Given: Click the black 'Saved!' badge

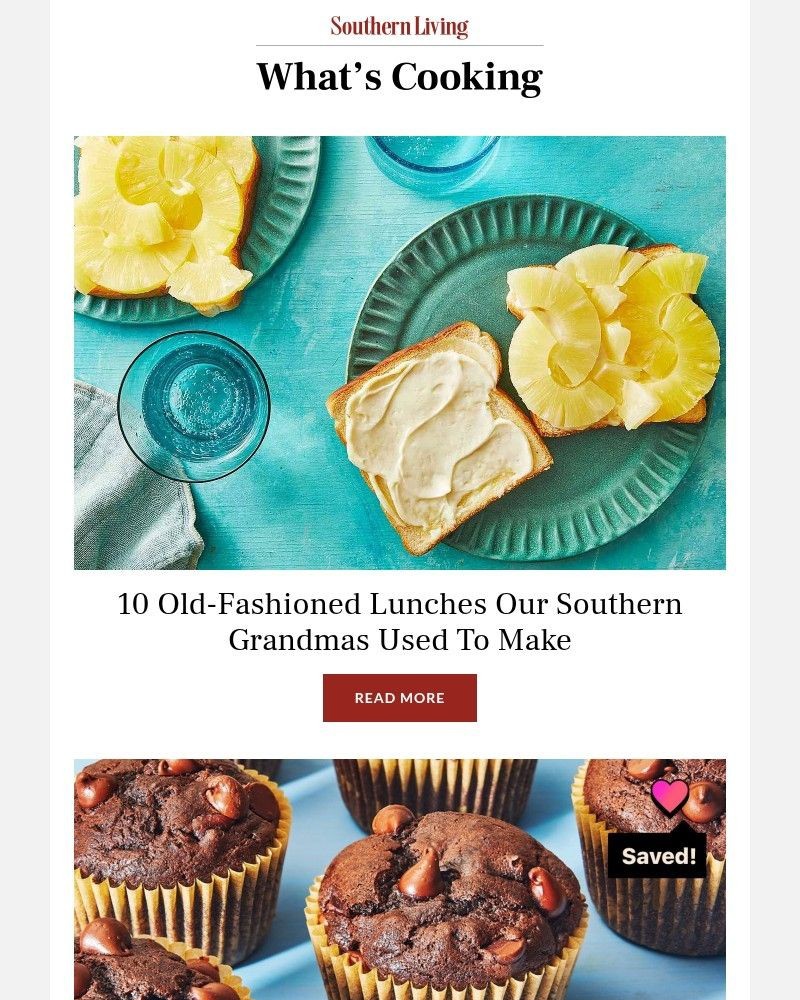Looking at the screenshot, I should 655,855.
